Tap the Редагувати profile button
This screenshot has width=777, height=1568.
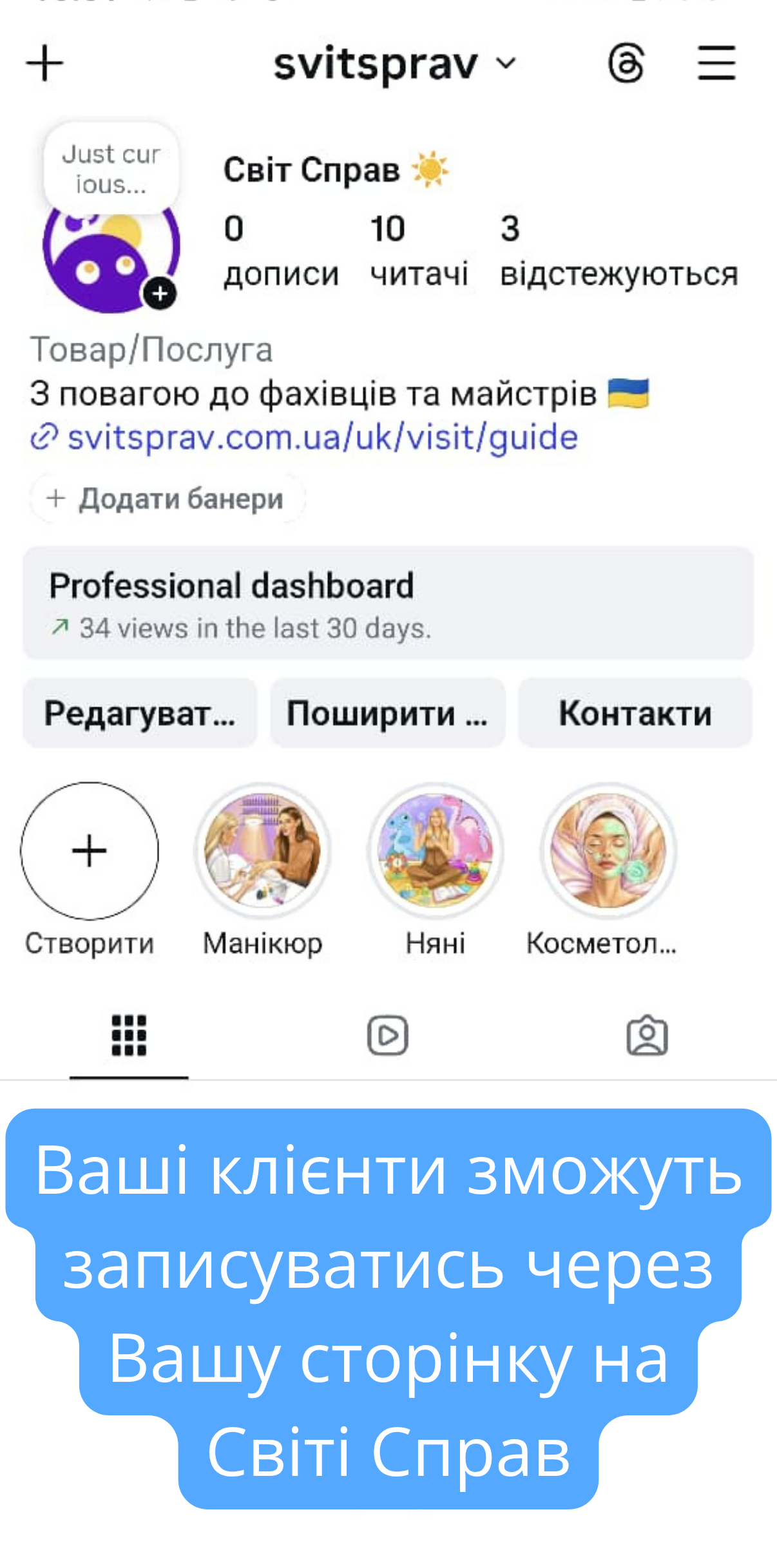[140, 714]
